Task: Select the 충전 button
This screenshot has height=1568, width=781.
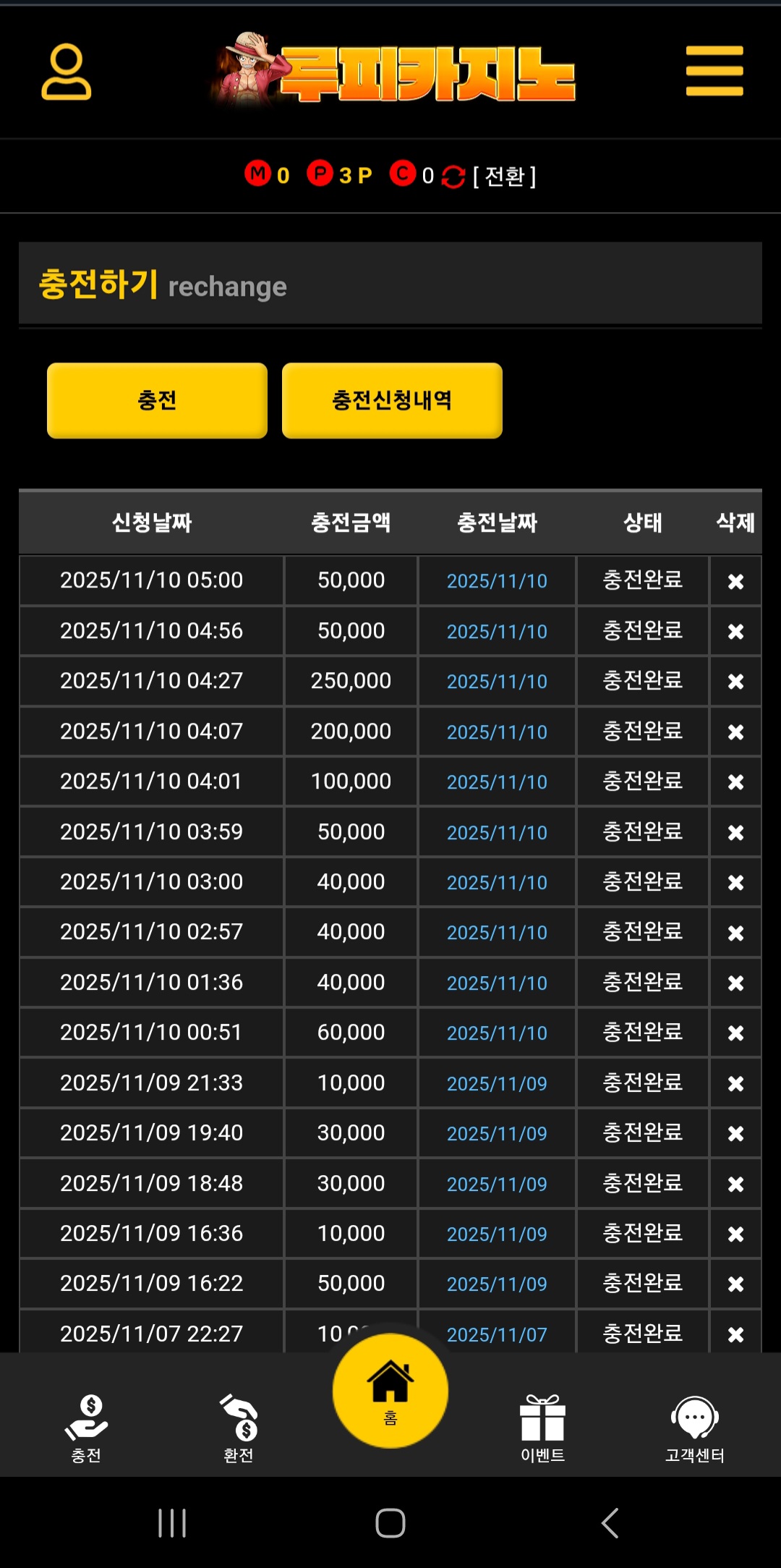Action: coord(157,400)
